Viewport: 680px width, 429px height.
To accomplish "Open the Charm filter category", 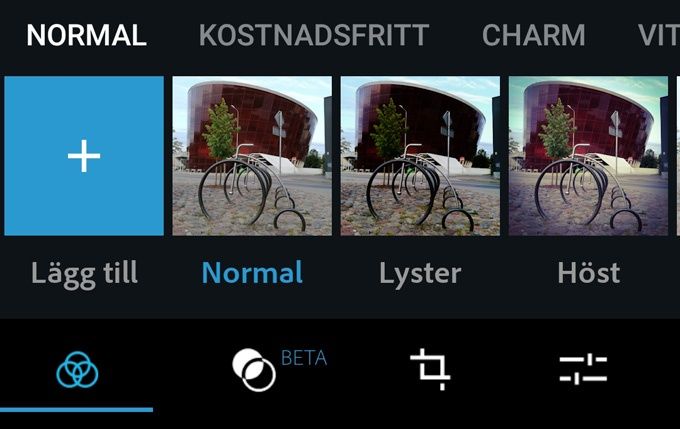I will pos(533,35).
